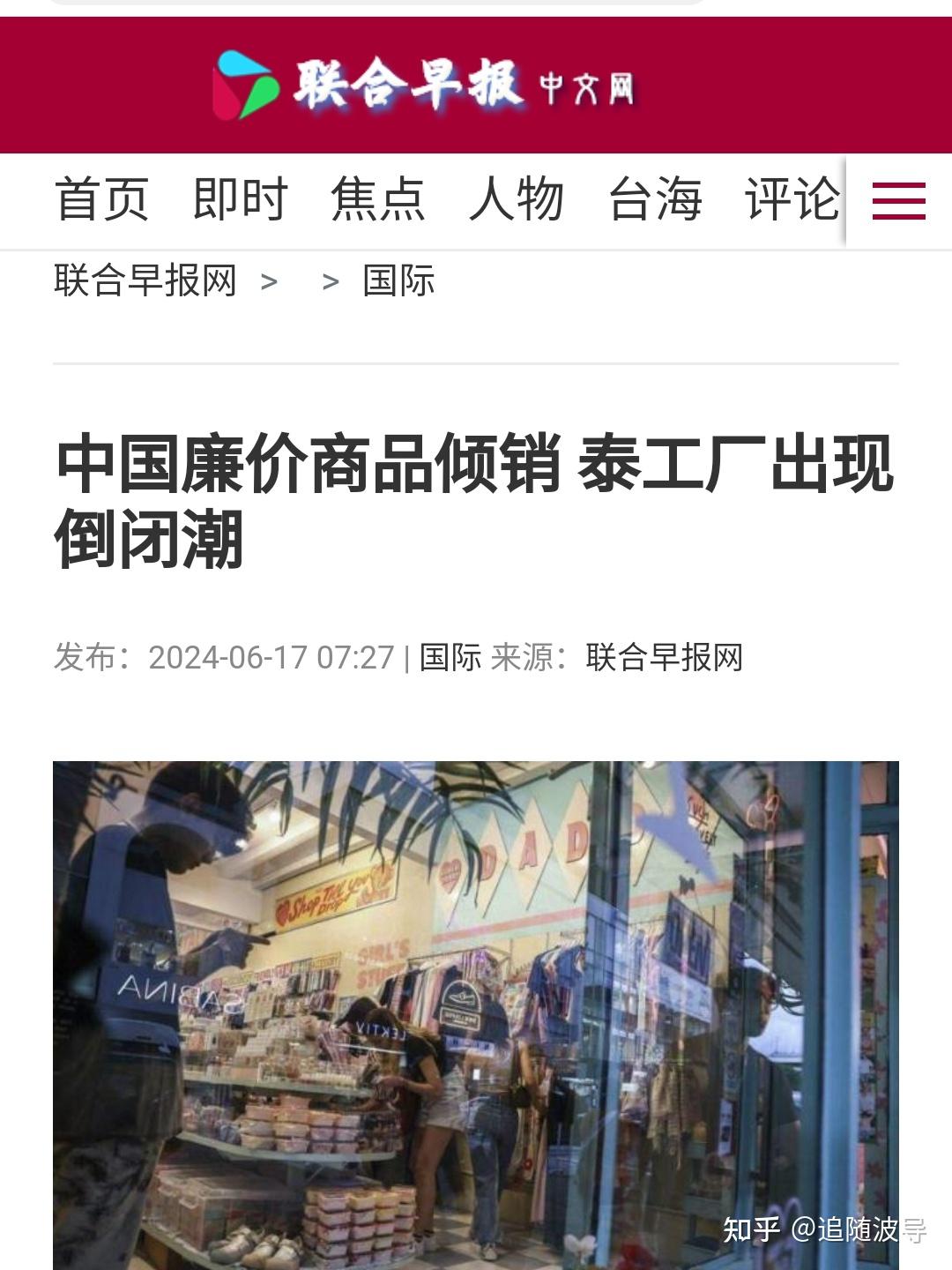Select the 人物 tab
The height and width of the screenshot is (1270, 952).
tap(517, 199)
